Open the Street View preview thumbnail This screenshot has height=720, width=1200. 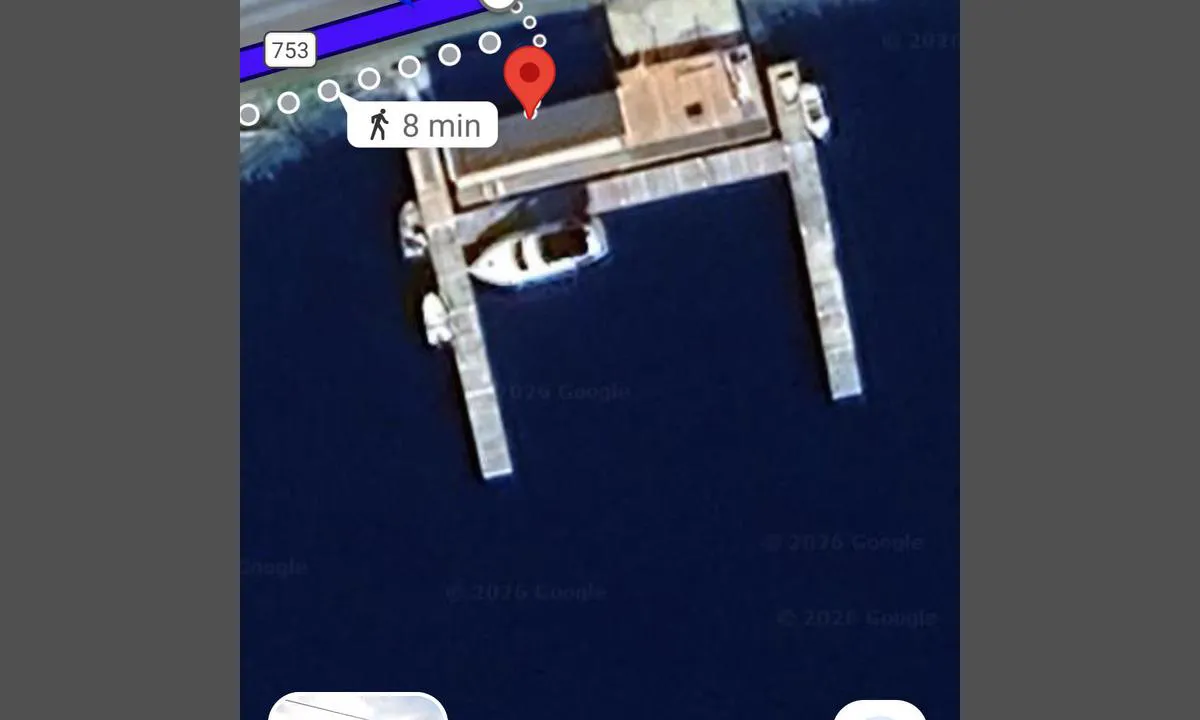click(357, 707)
